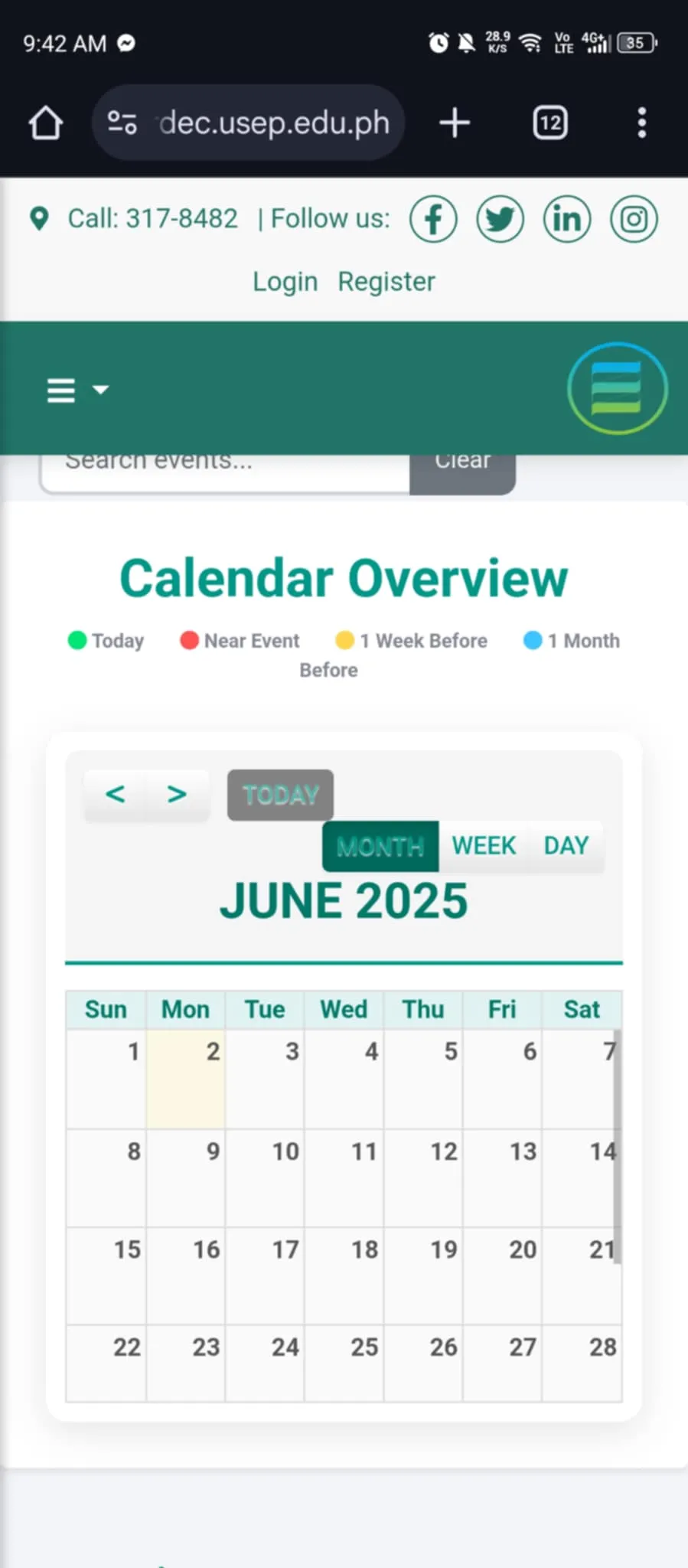Image resolution: width=688 pixels, height=1568 pixels.
Task: Go to the previous month
Action: 116,795
